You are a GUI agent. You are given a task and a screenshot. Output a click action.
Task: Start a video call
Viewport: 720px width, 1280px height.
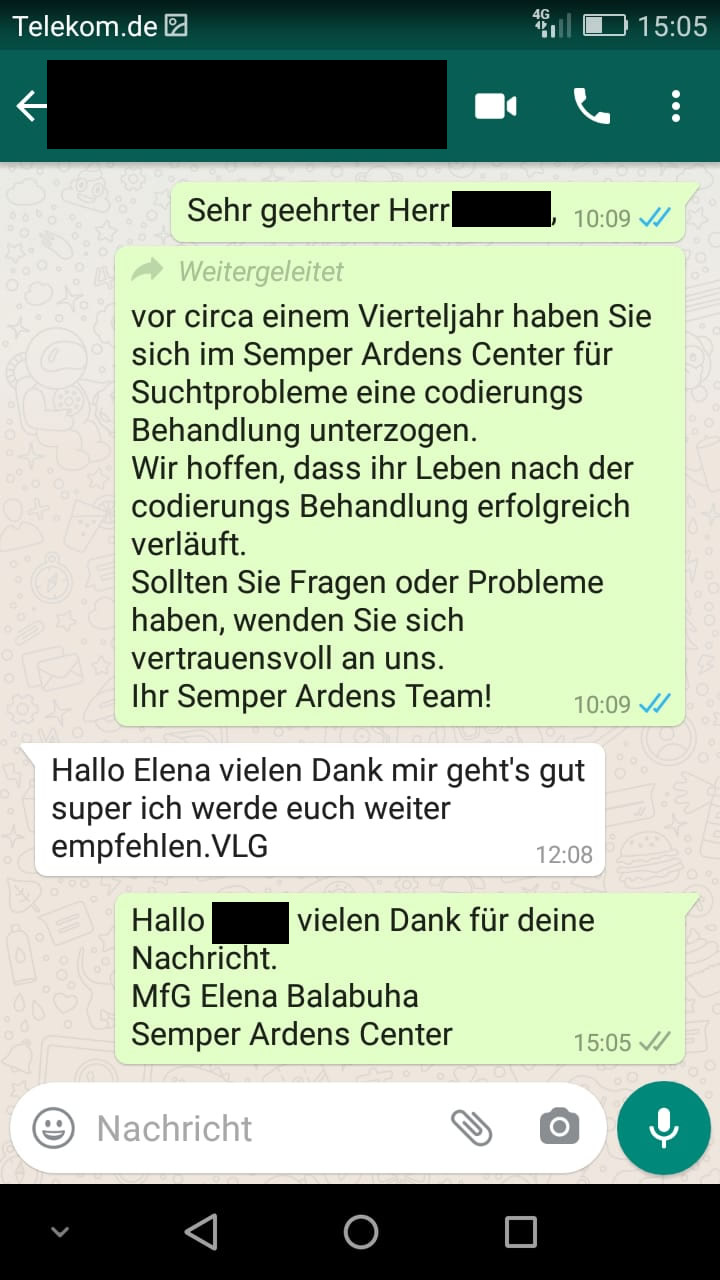coord(495,106)
